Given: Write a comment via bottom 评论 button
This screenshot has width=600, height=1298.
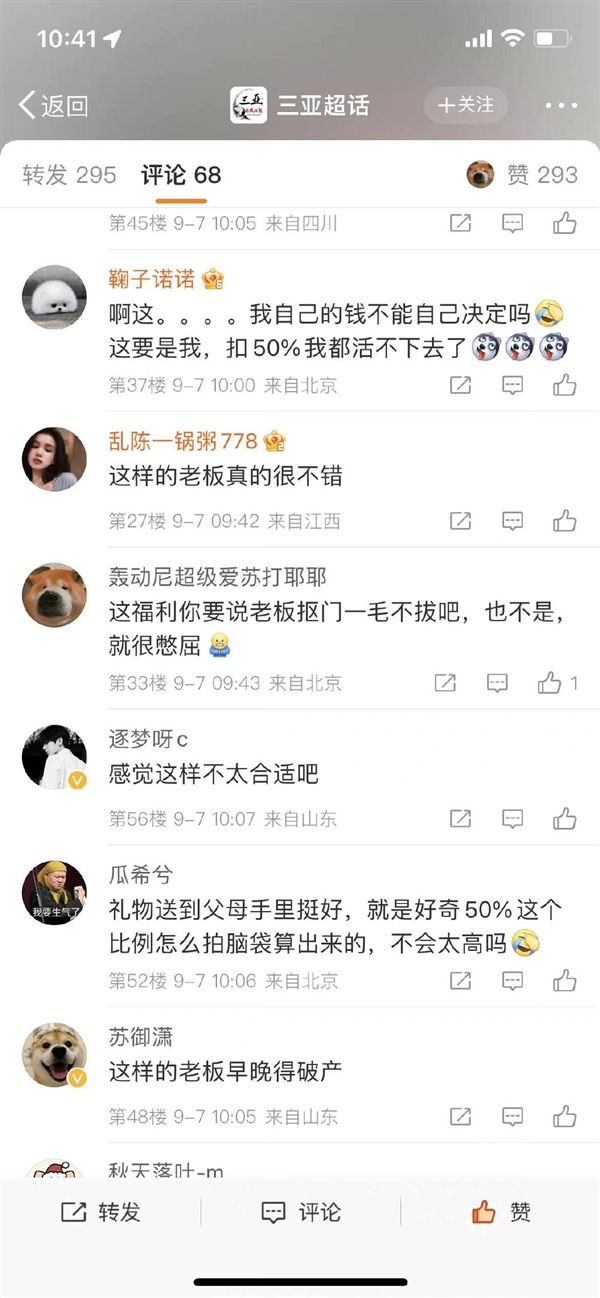Looking at the screenshot, I should coord(300,1213).
